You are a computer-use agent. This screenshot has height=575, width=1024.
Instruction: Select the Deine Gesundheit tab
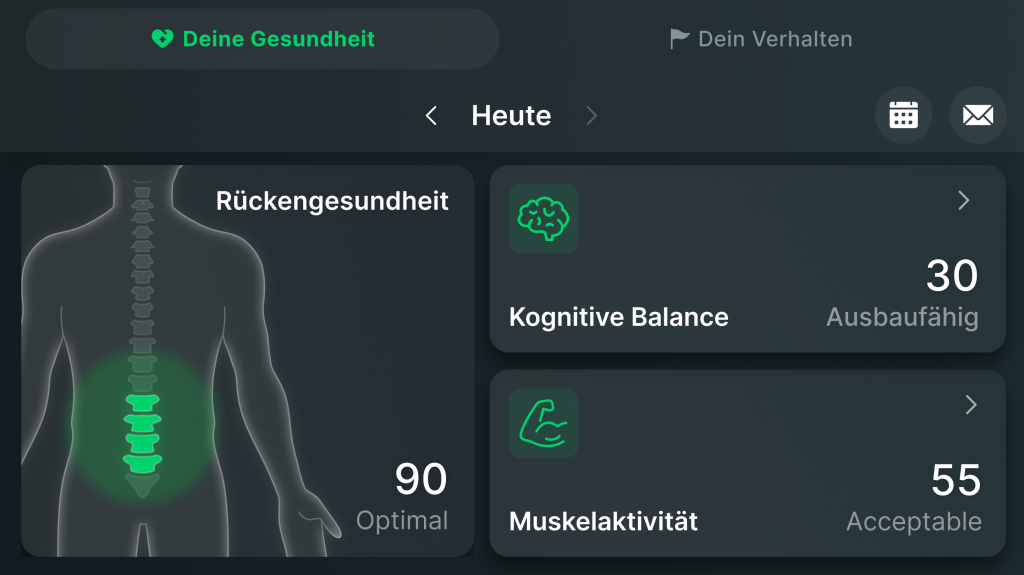pos(262,40)
